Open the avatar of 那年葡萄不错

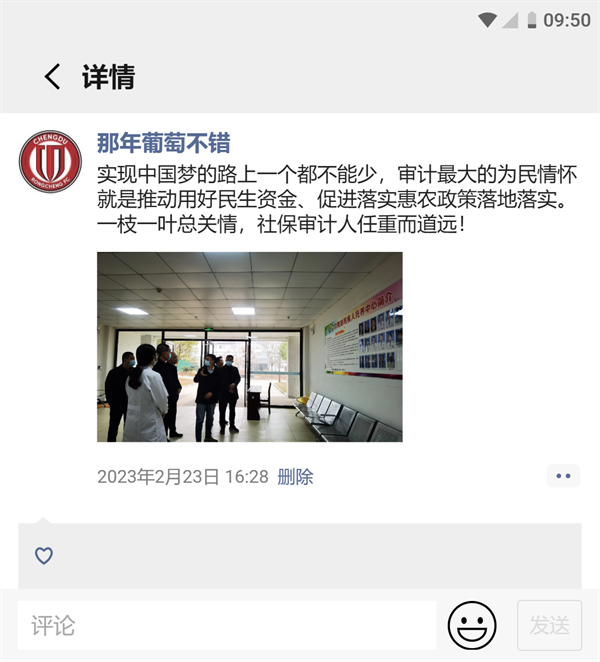pyautogui.click(x=50, y=160)
